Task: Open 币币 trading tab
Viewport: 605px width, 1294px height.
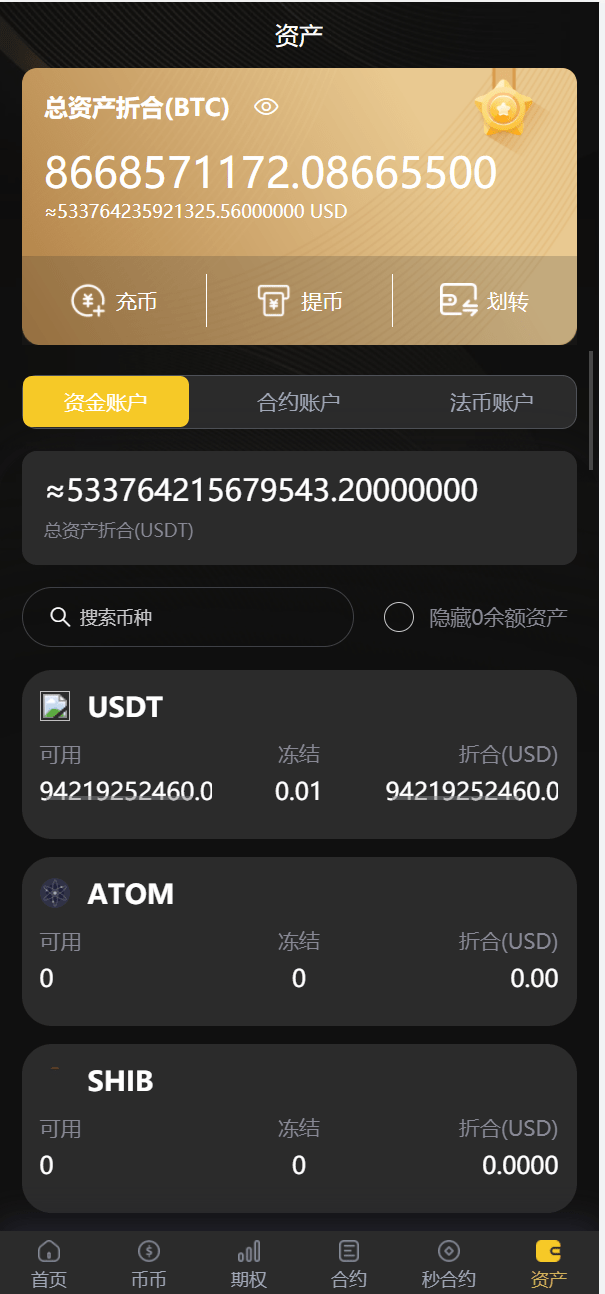Action: point(149,1262)
